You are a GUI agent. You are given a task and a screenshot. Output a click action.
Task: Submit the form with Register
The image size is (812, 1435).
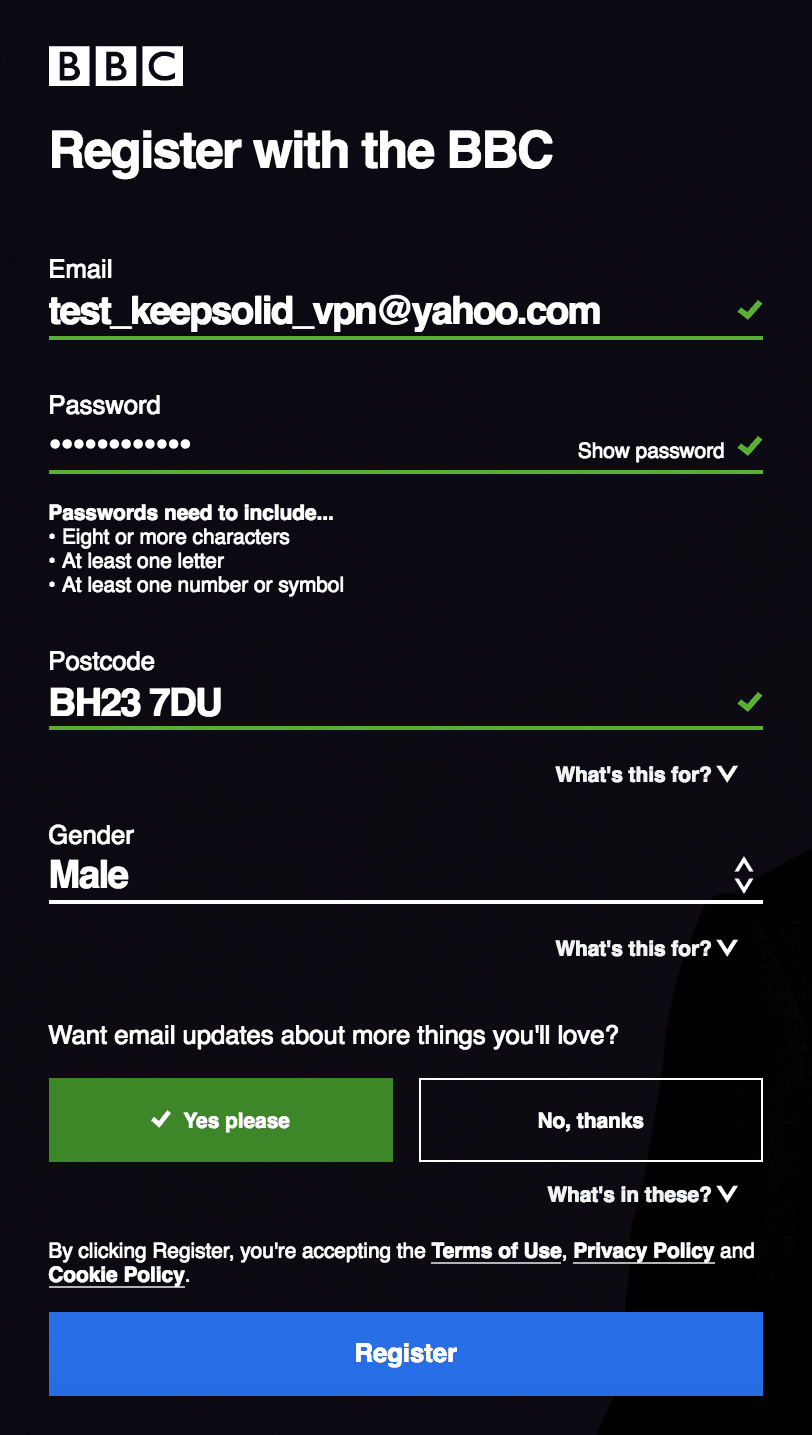pyautogui.click(x=405, y=1353)
